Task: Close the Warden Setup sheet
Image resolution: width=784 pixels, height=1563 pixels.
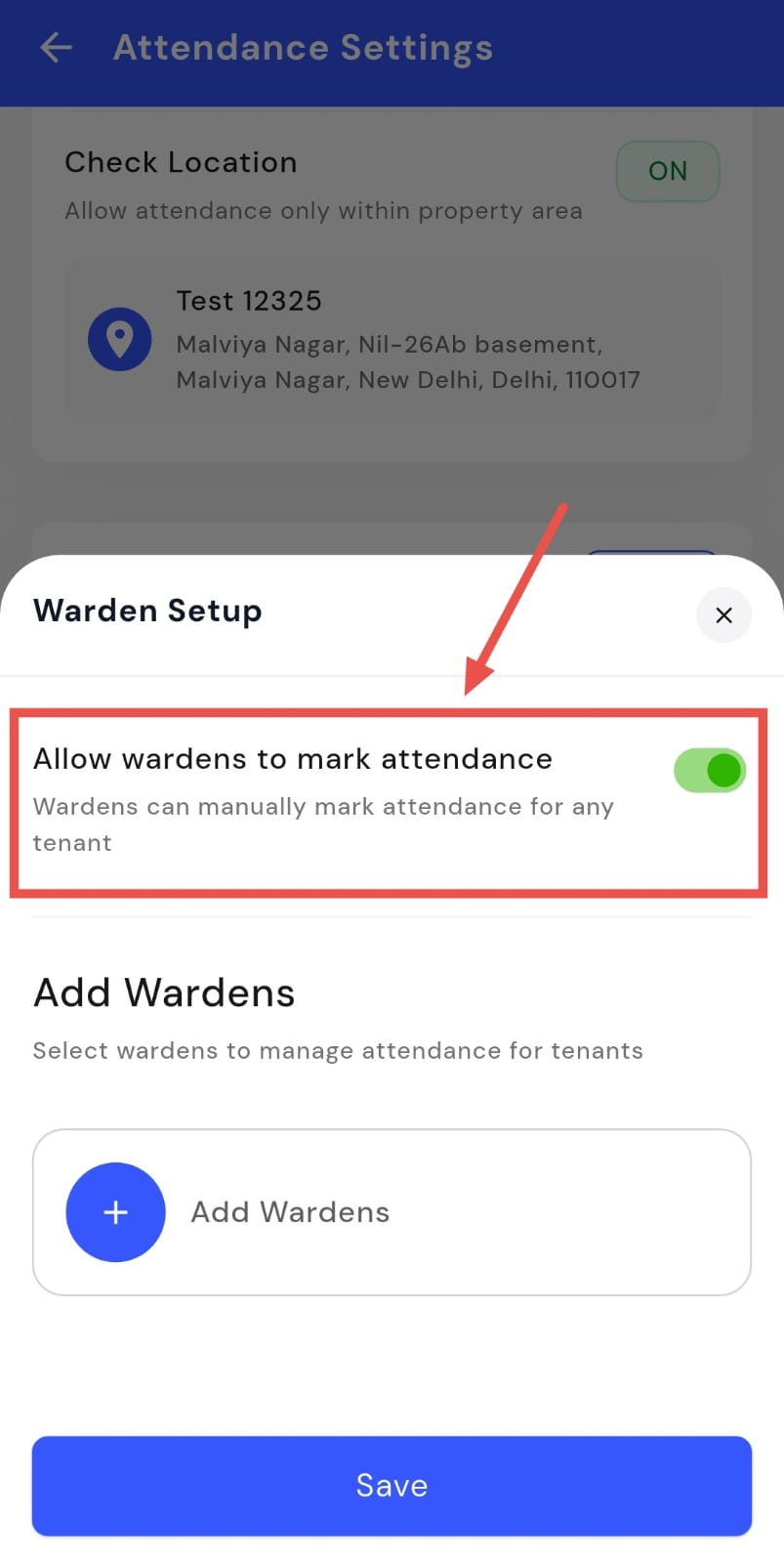Action: point(723,614)
